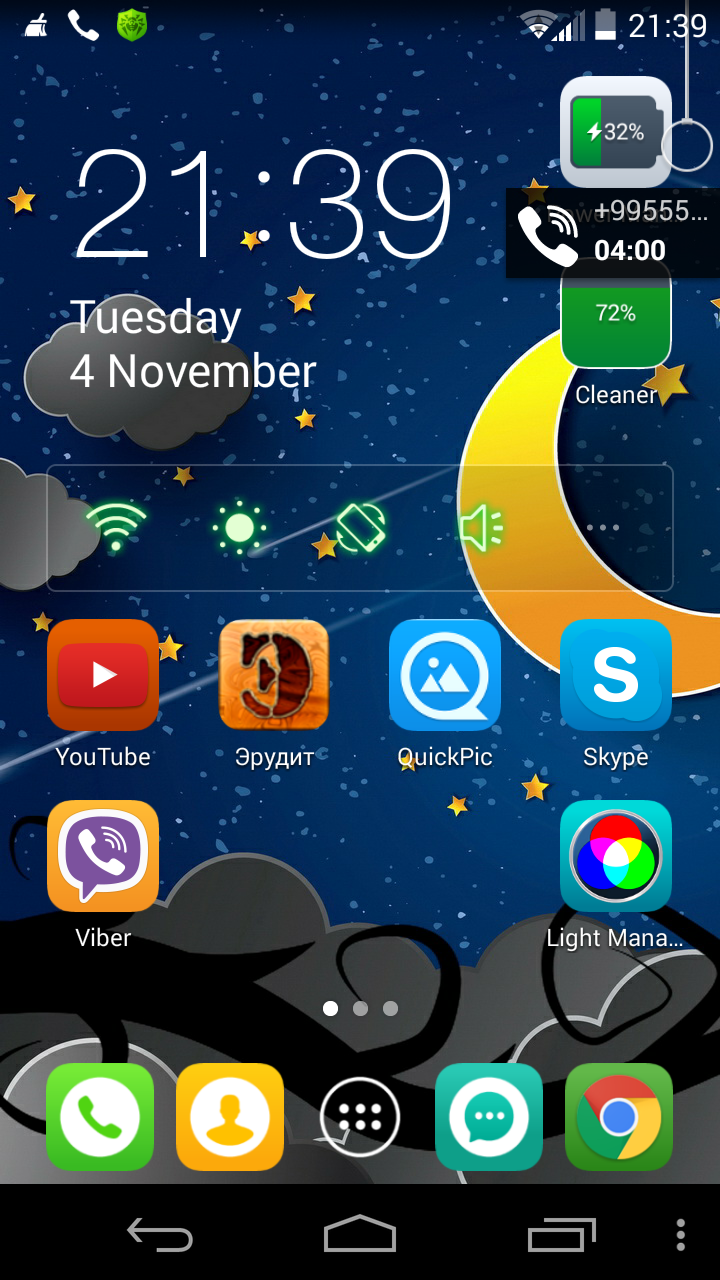Viewport: 720px width, 1280px height.
Task: Toggle Wi-Fi in the quick settings widget
Action: [x=116, y=526]
